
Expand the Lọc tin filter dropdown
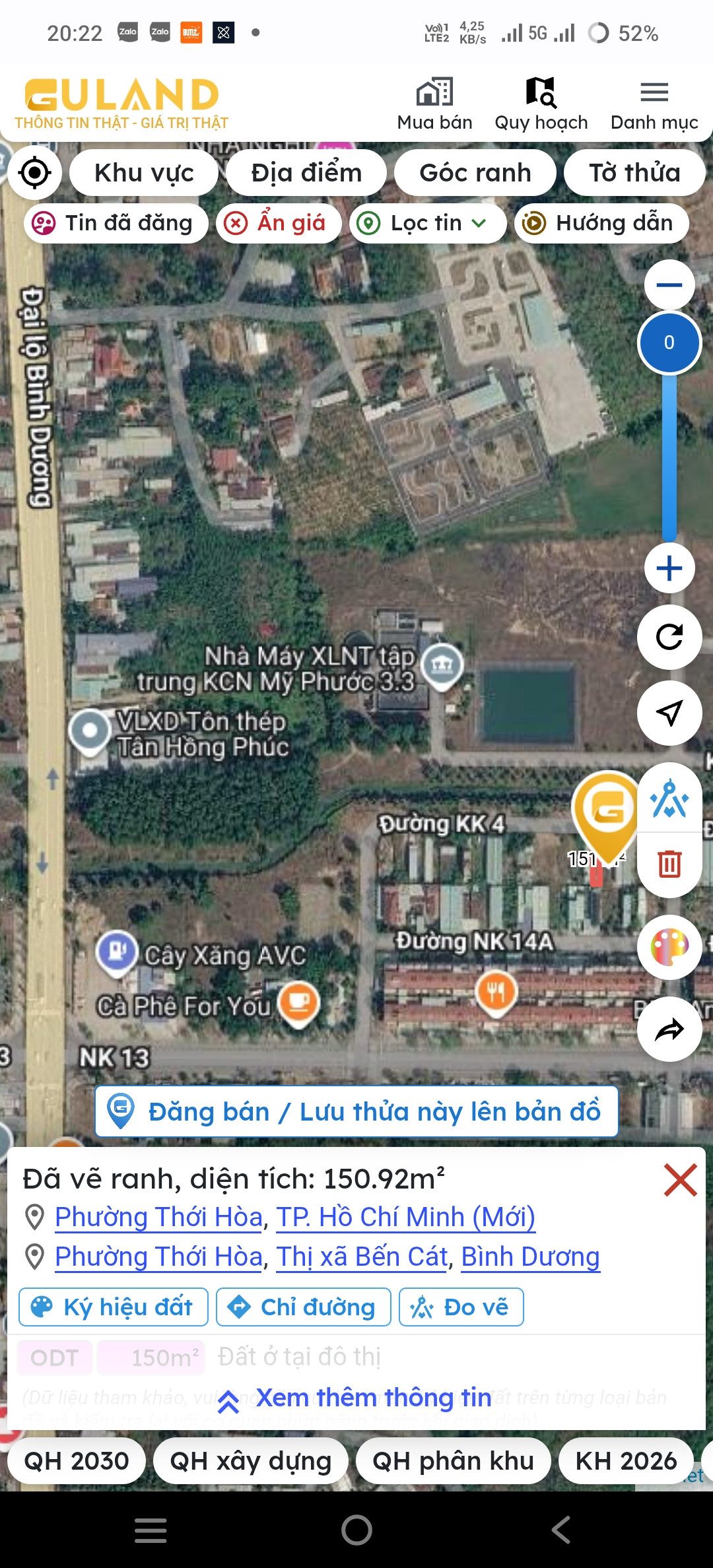coord(428,223)
